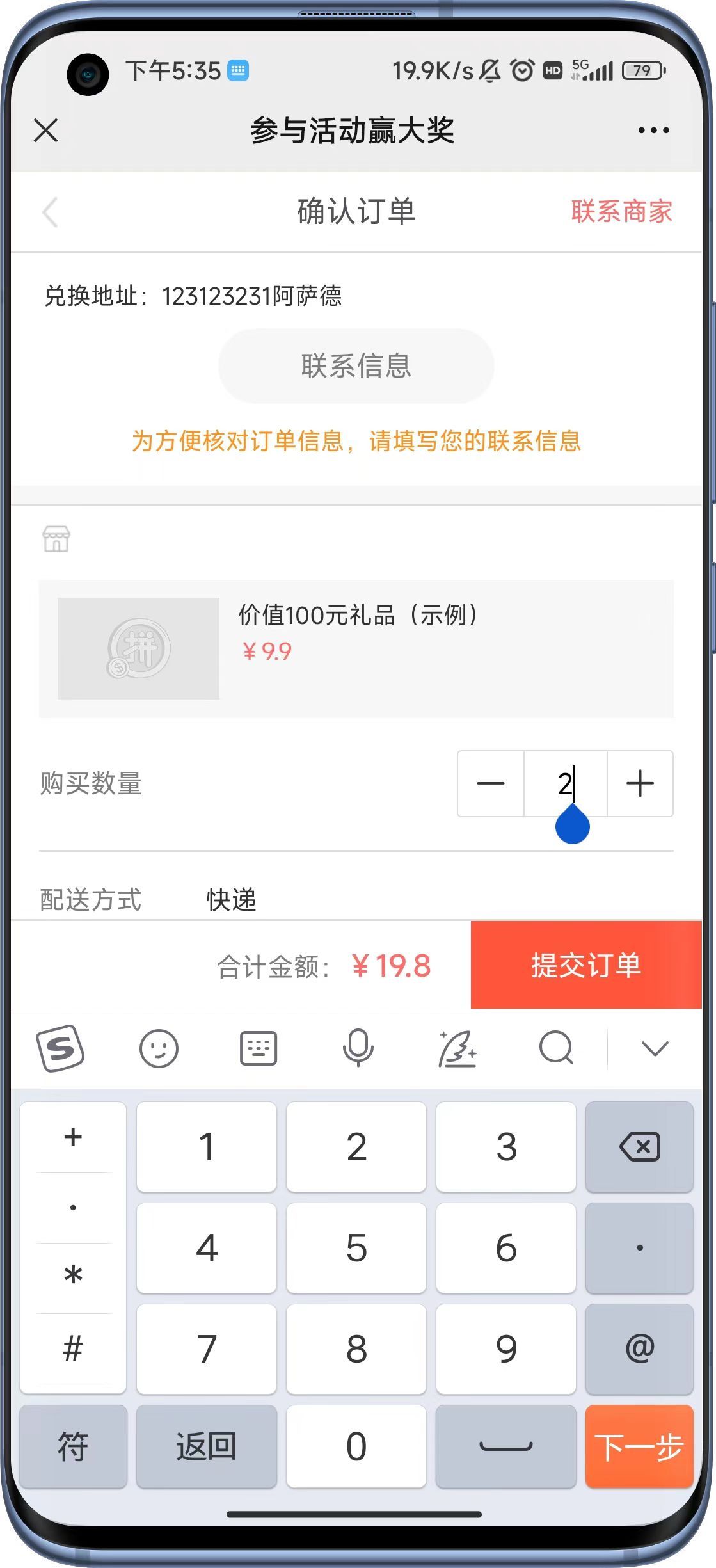Go back from the 确认订单 page
Screen dimensions: 716x1568
pos(50,212)
